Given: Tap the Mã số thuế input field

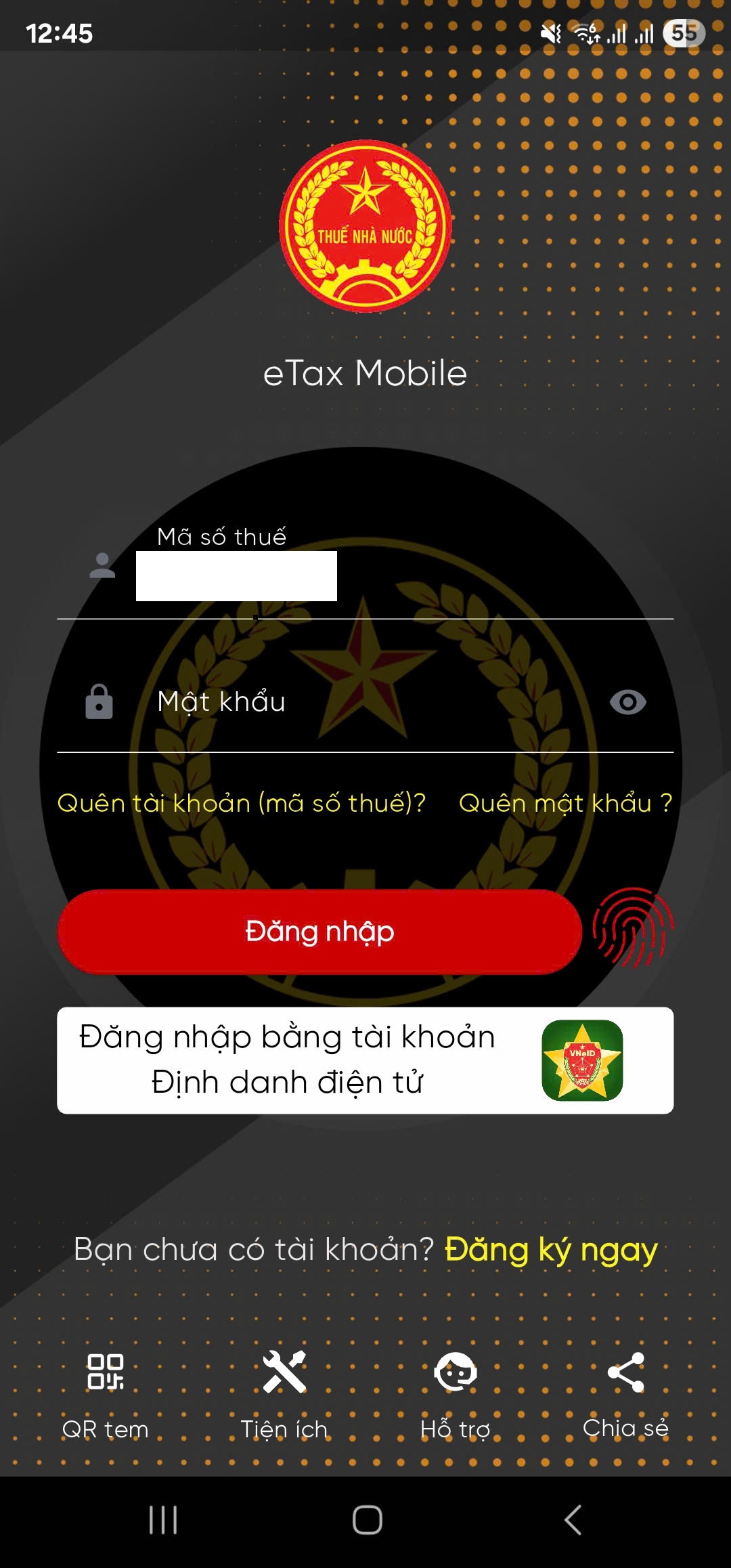Looking at the screenshot, I should pyautogui.click(x=379, y=577).
